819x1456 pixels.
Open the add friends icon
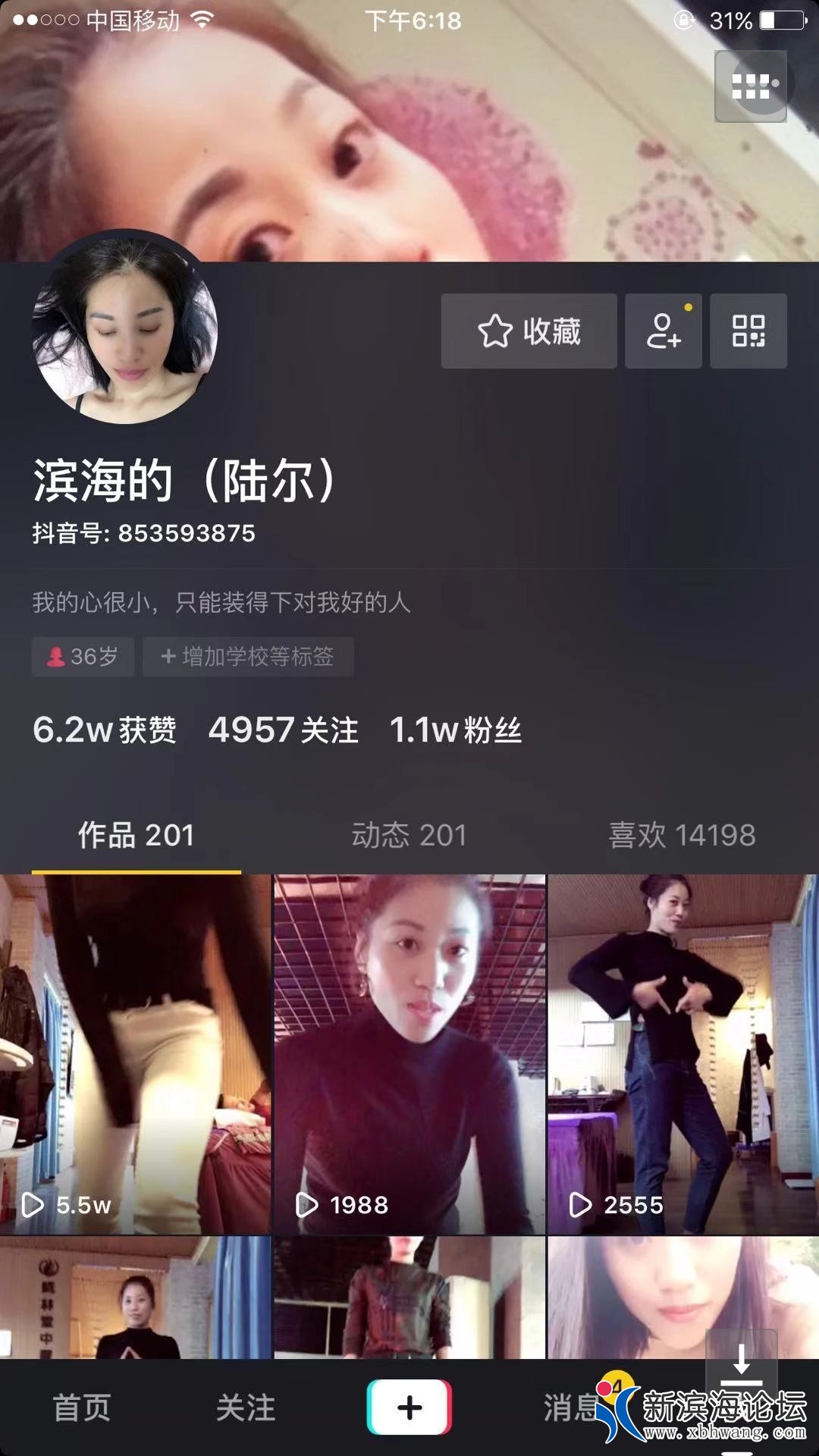(x=664, y=331)
